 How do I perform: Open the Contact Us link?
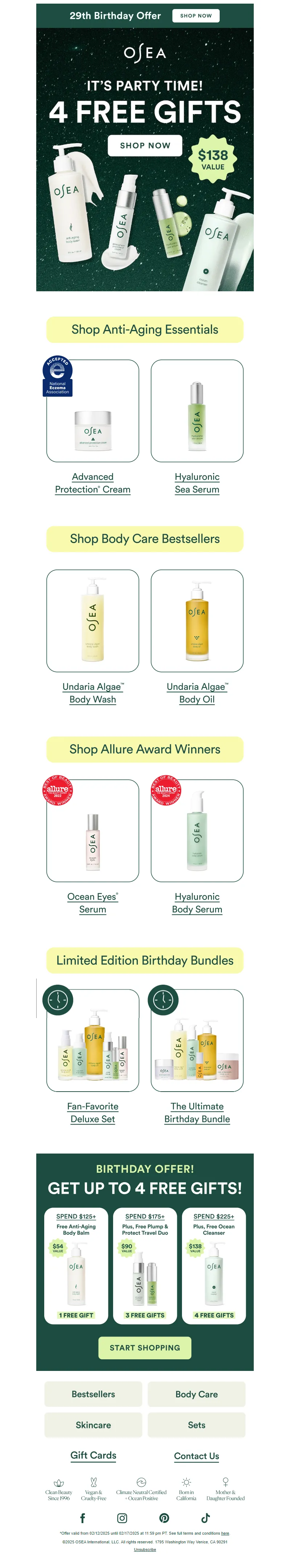coord(196,1456)
